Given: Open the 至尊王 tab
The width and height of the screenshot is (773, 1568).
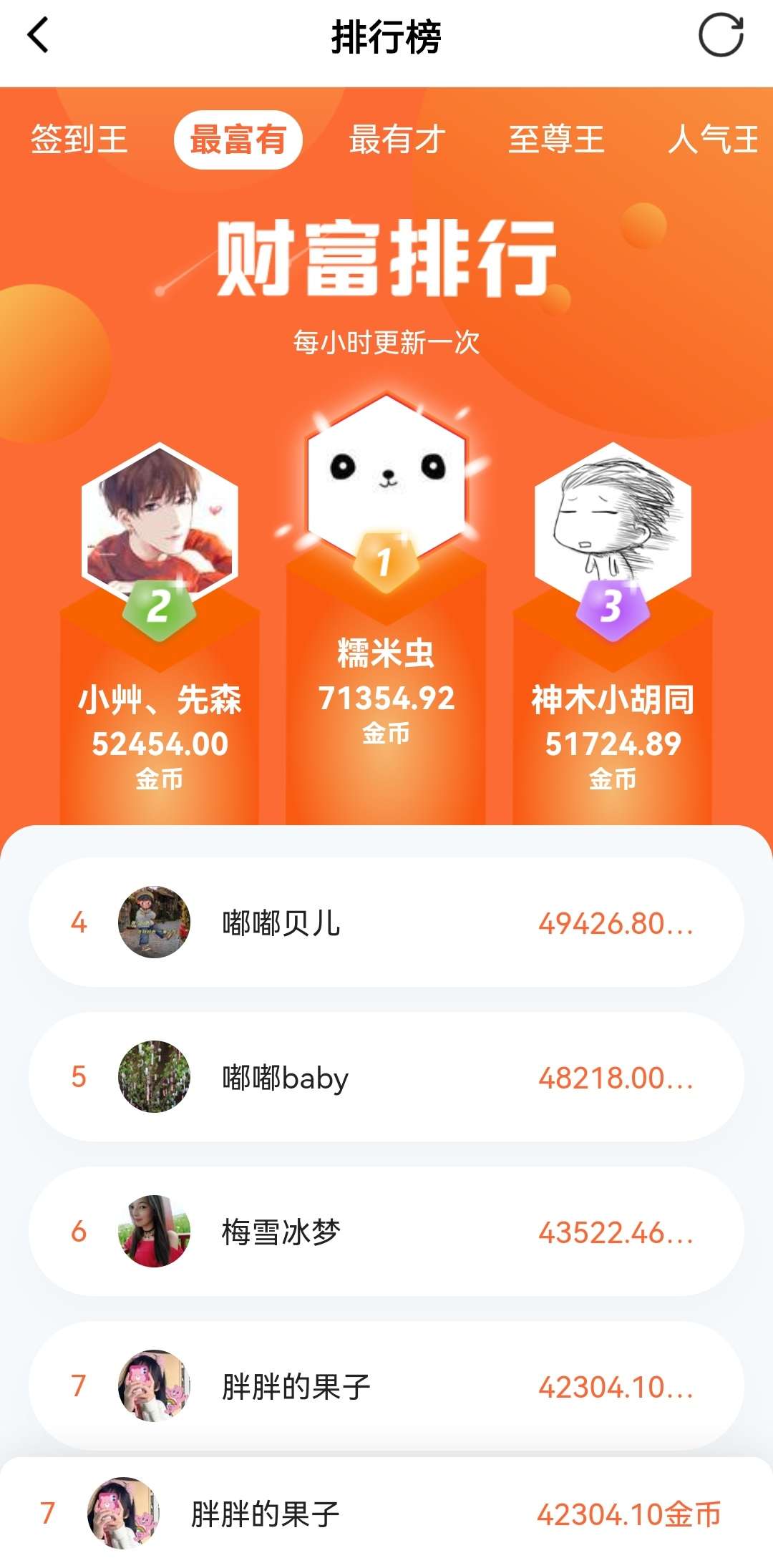Looking at the screenshot, I should coord(556,139).
